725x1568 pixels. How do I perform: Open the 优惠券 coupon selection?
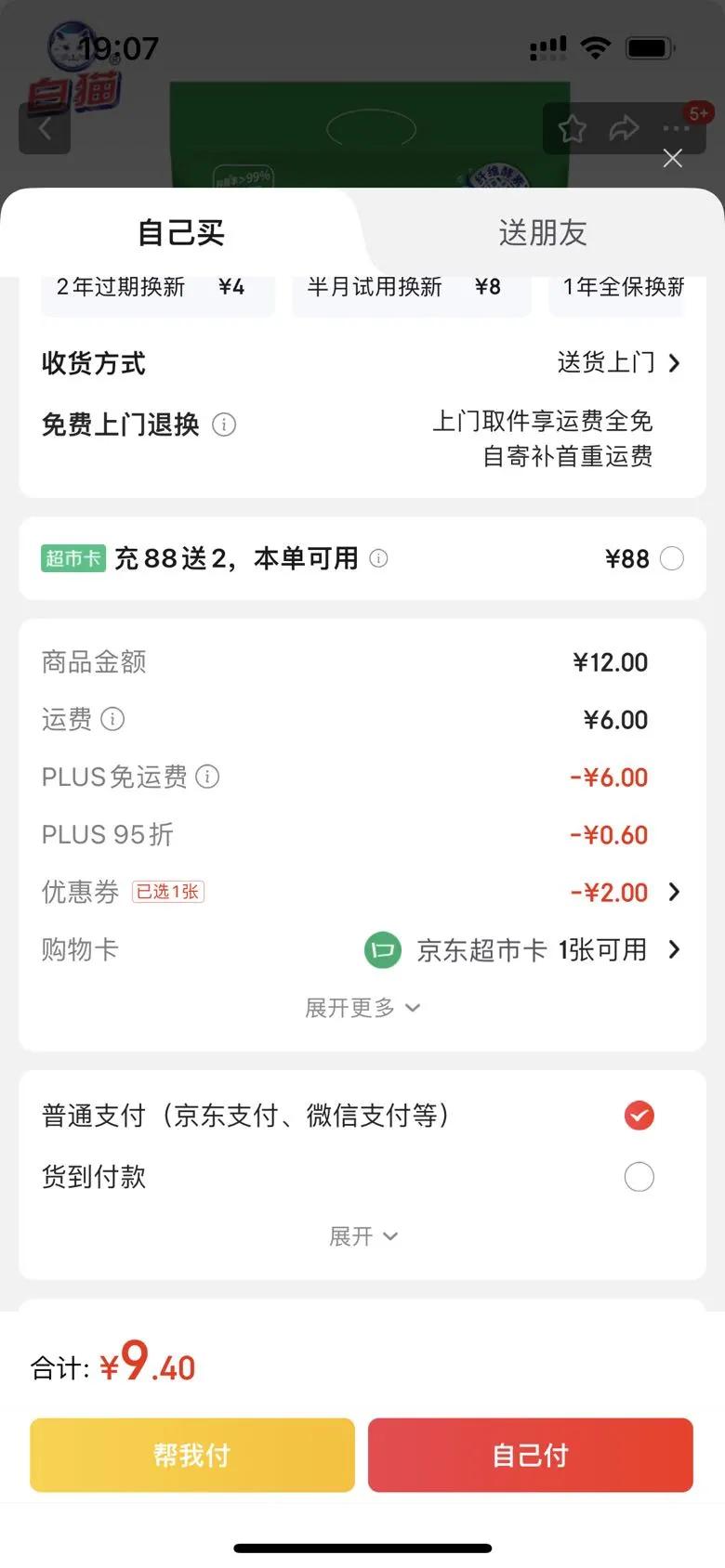(x=625, y=893)
